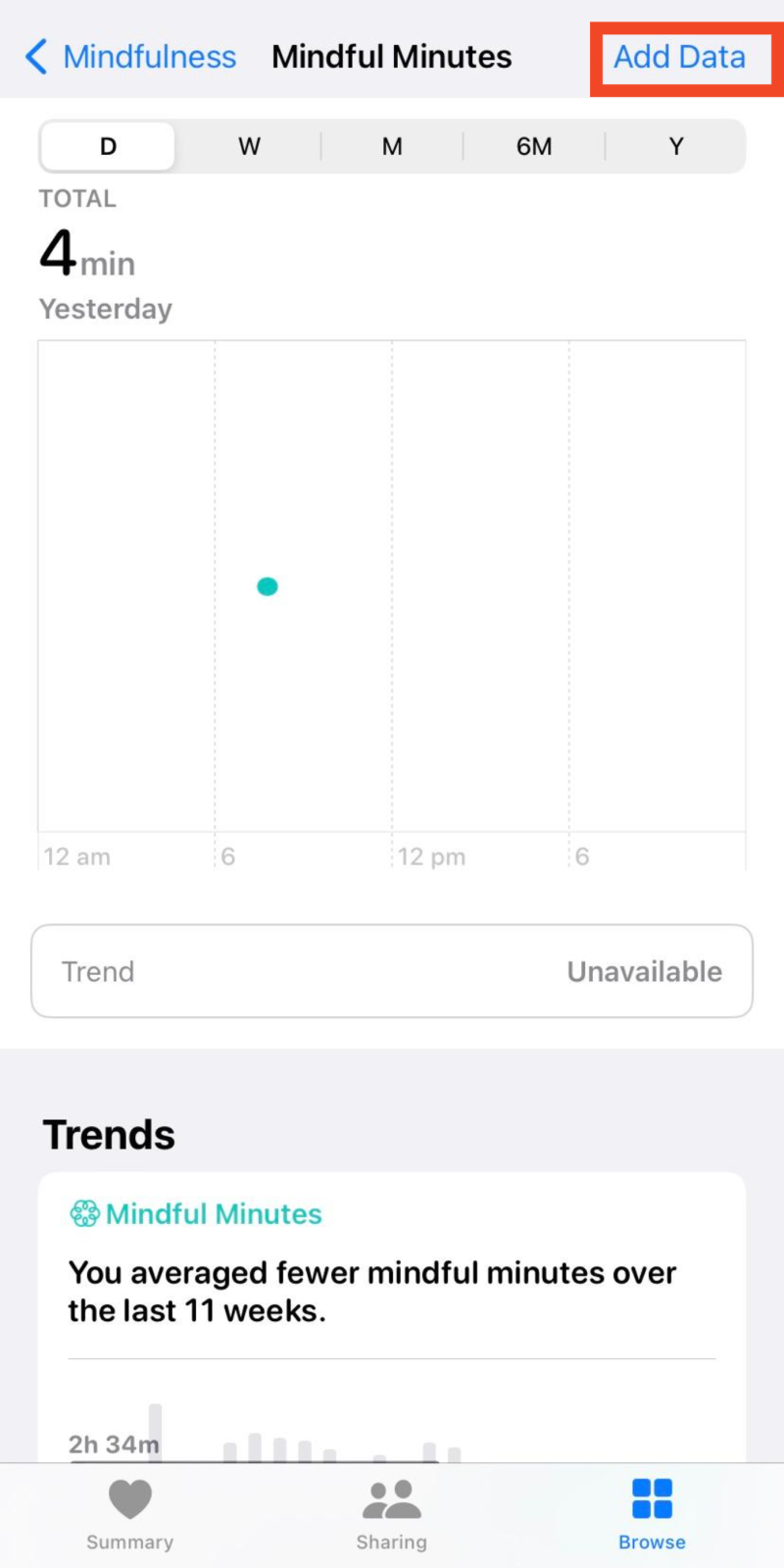Viewport: 784px width, 1568px height.
Task: Switch to the M monthly view
Action: coord(392,147)
